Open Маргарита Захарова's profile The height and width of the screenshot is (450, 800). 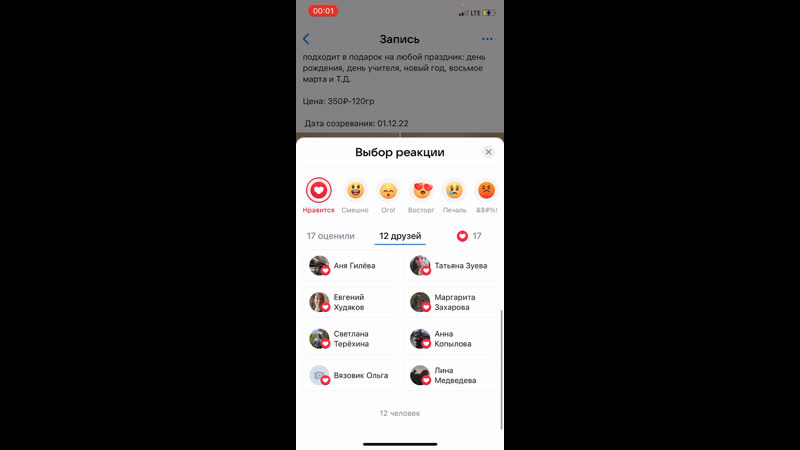tap(452, 302)
